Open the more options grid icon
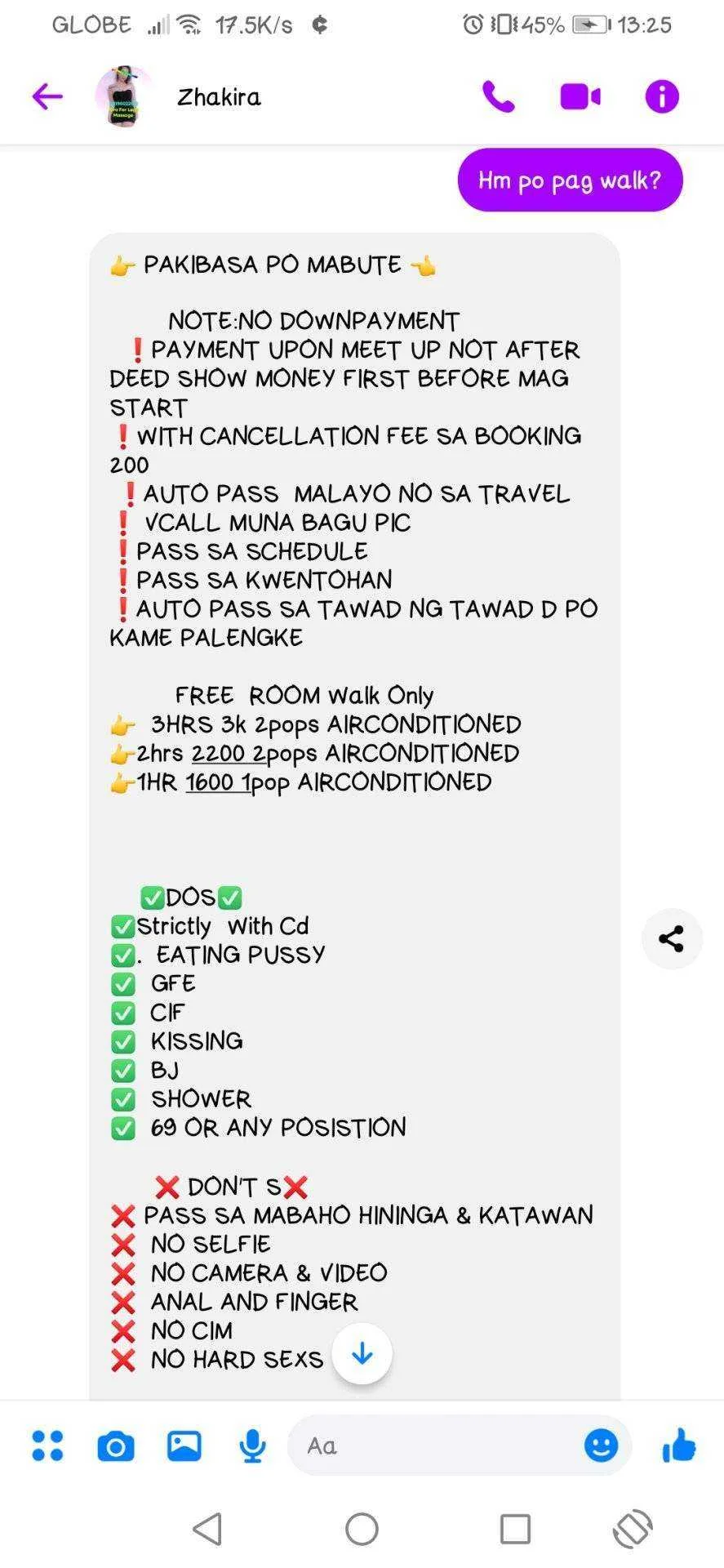This screenshot has height=1568, width=724. tap(47, 1445)
